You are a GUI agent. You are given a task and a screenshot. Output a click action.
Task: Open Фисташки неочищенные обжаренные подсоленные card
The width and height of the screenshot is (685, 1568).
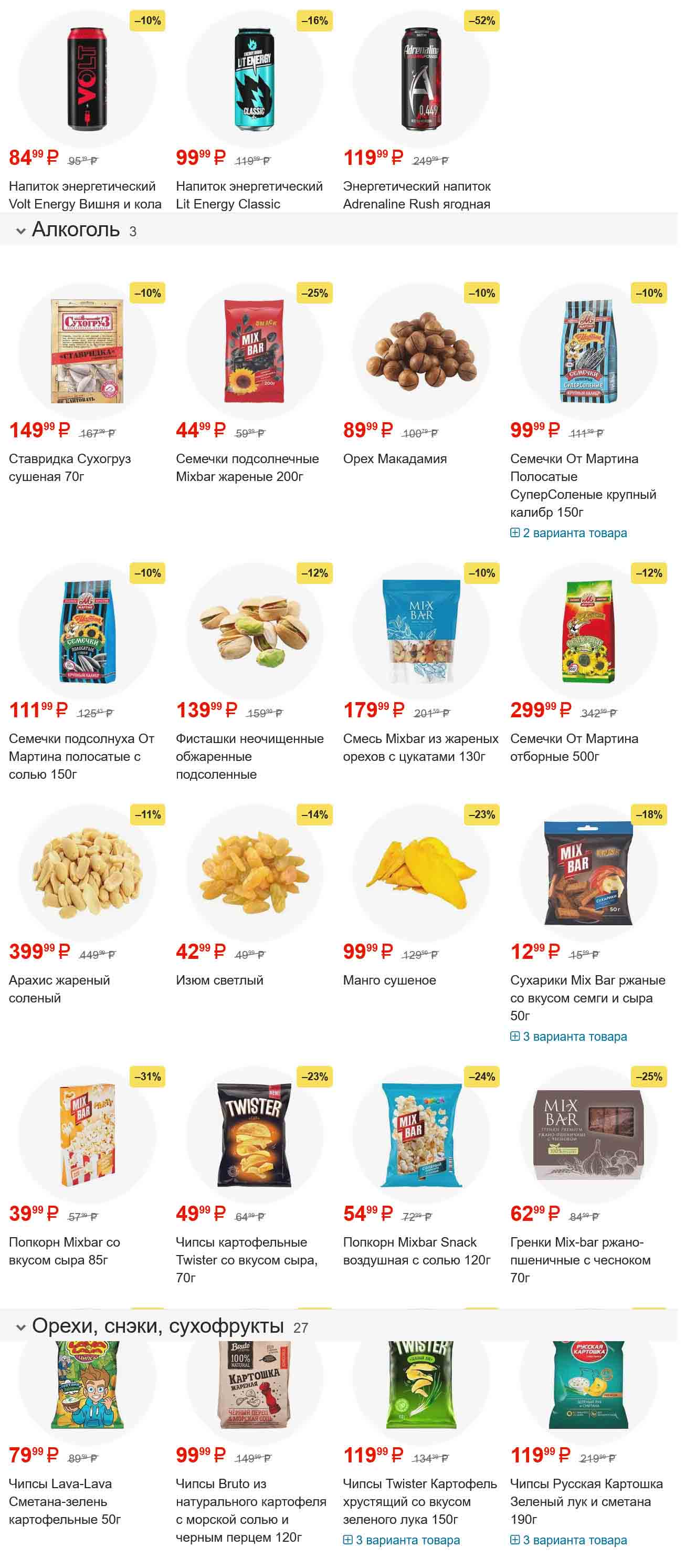249,756
